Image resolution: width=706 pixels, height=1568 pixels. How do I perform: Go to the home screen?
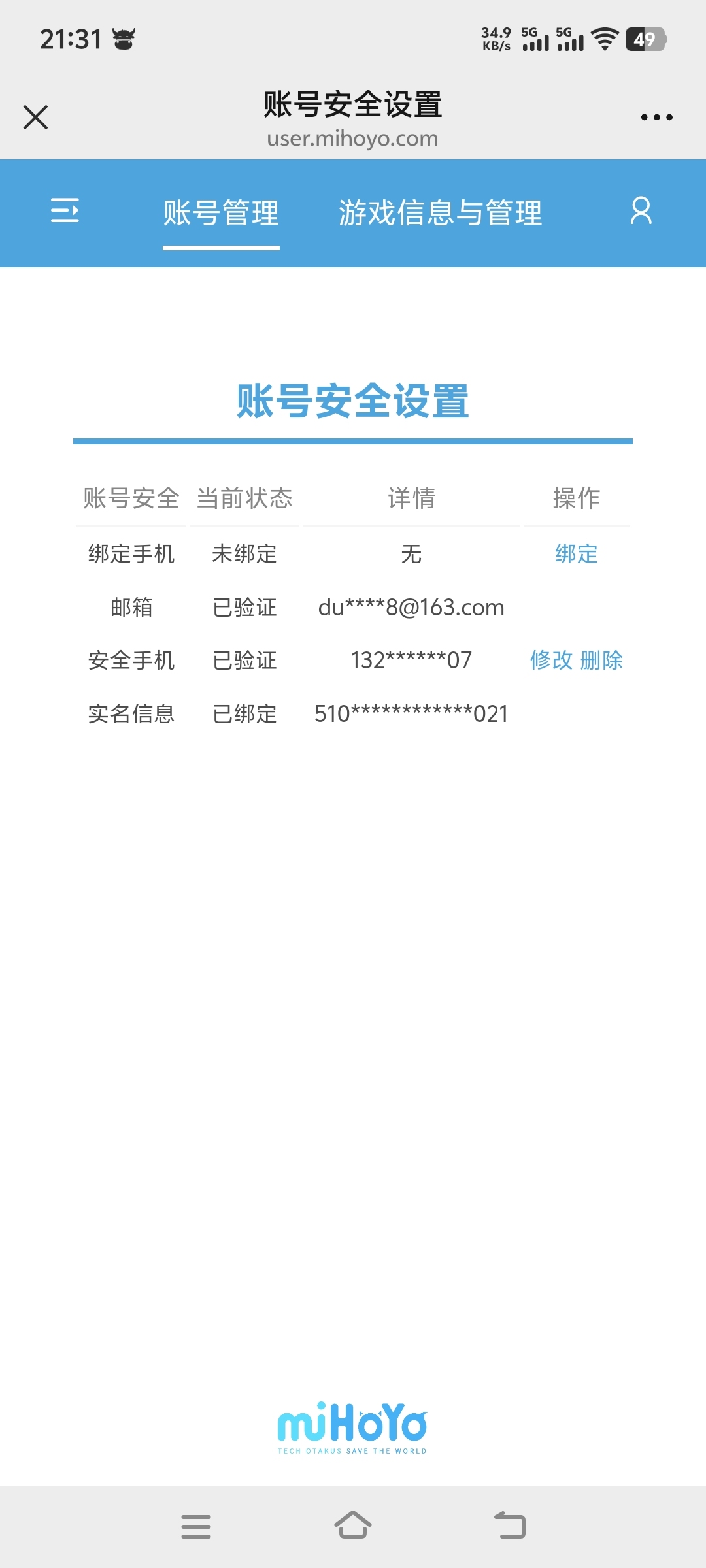click(353, 1526)
